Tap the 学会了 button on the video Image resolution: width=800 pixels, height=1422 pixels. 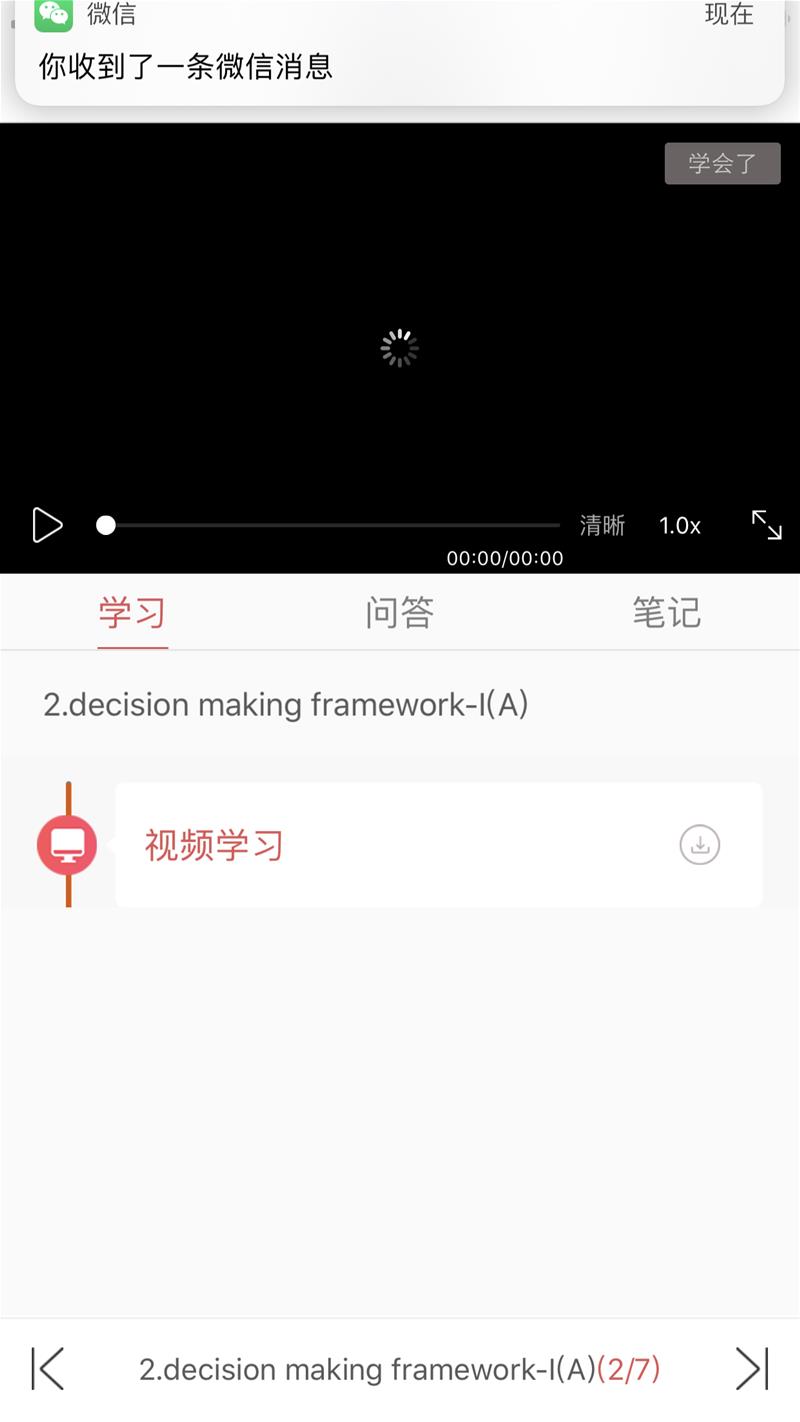722,164
